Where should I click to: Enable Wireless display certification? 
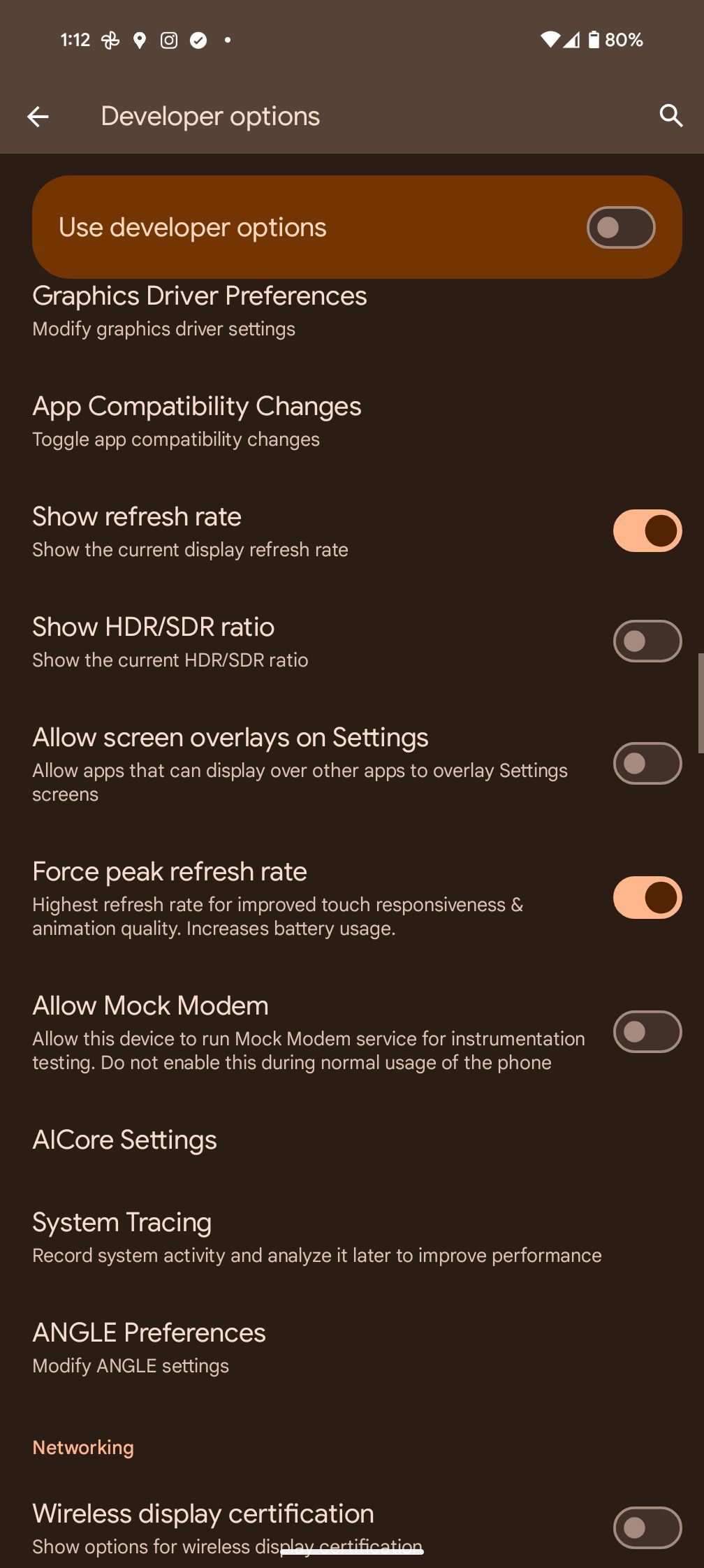point(647,1527)
